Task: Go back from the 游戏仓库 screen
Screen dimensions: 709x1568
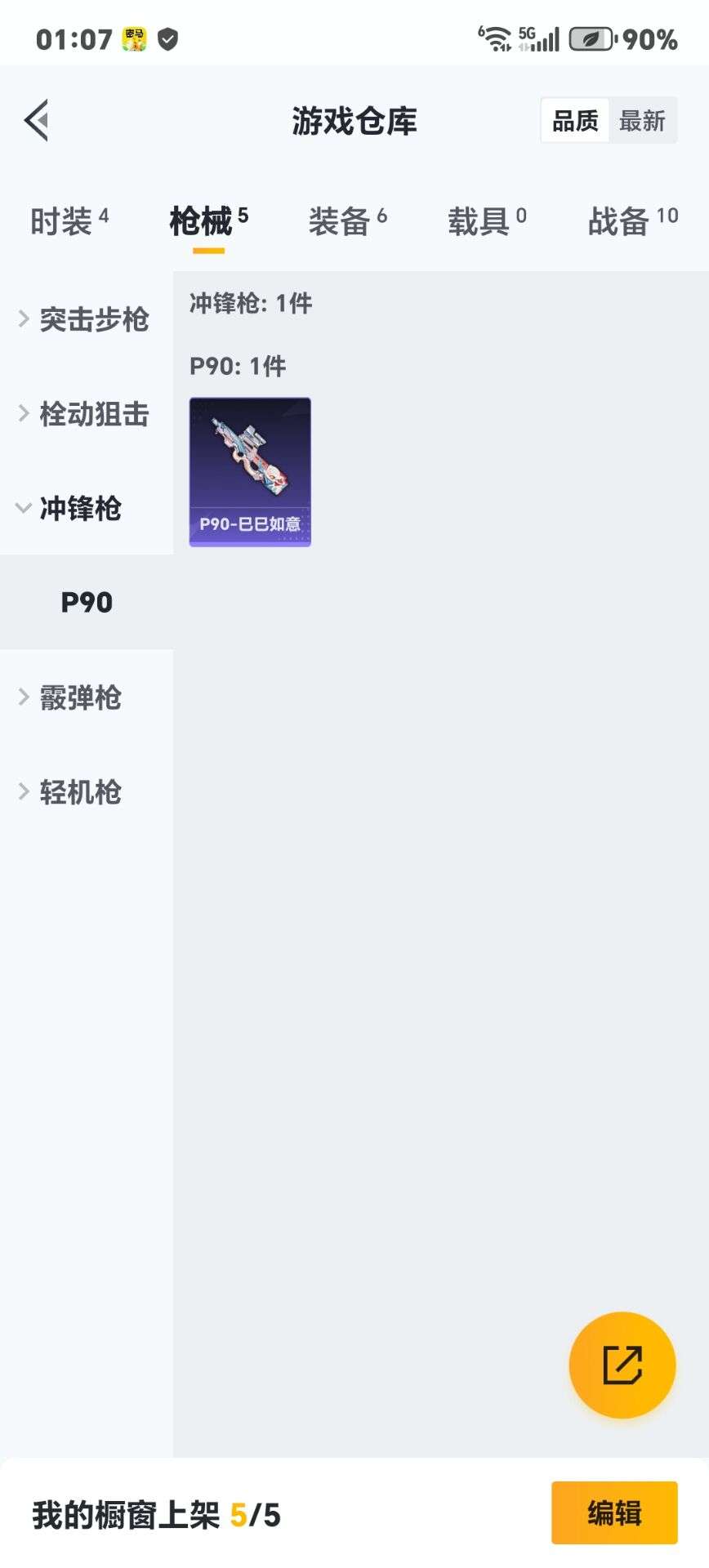Action: click(37, 121)
